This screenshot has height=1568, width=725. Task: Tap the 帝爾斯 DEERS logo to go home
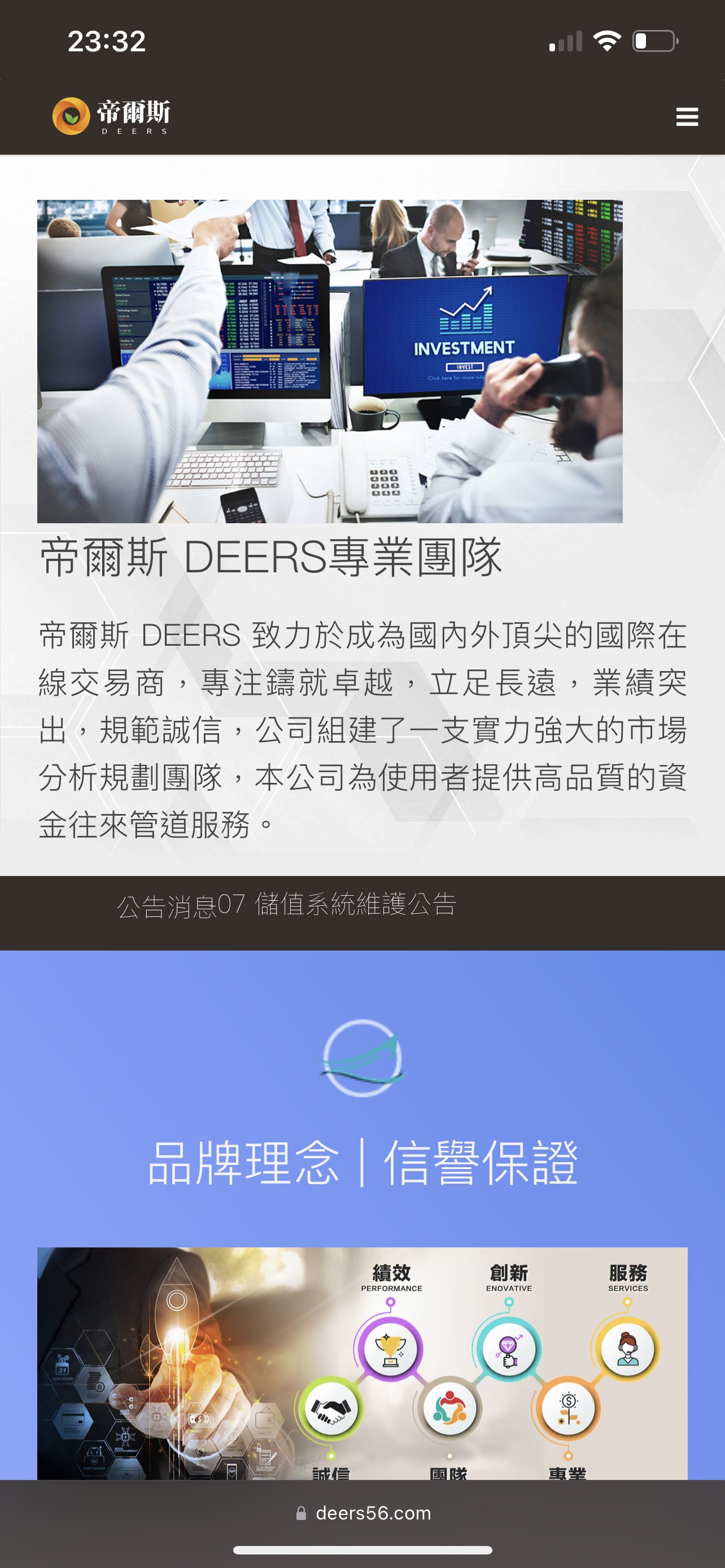(111, 116)
